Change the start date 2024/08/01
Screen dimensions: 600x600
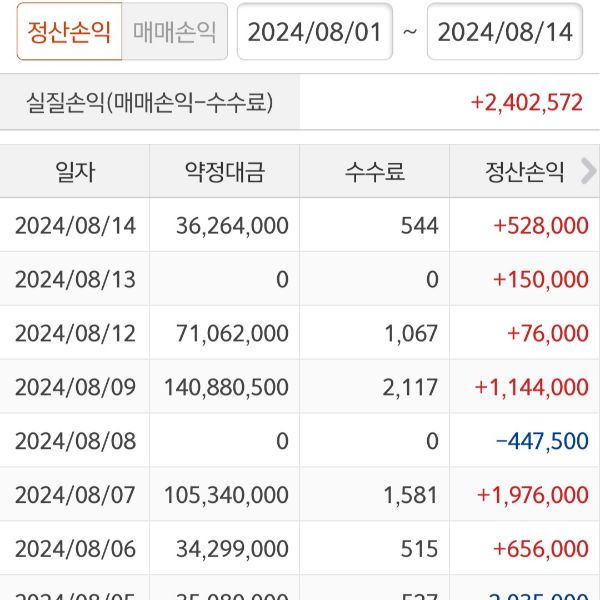pos(315,32)
